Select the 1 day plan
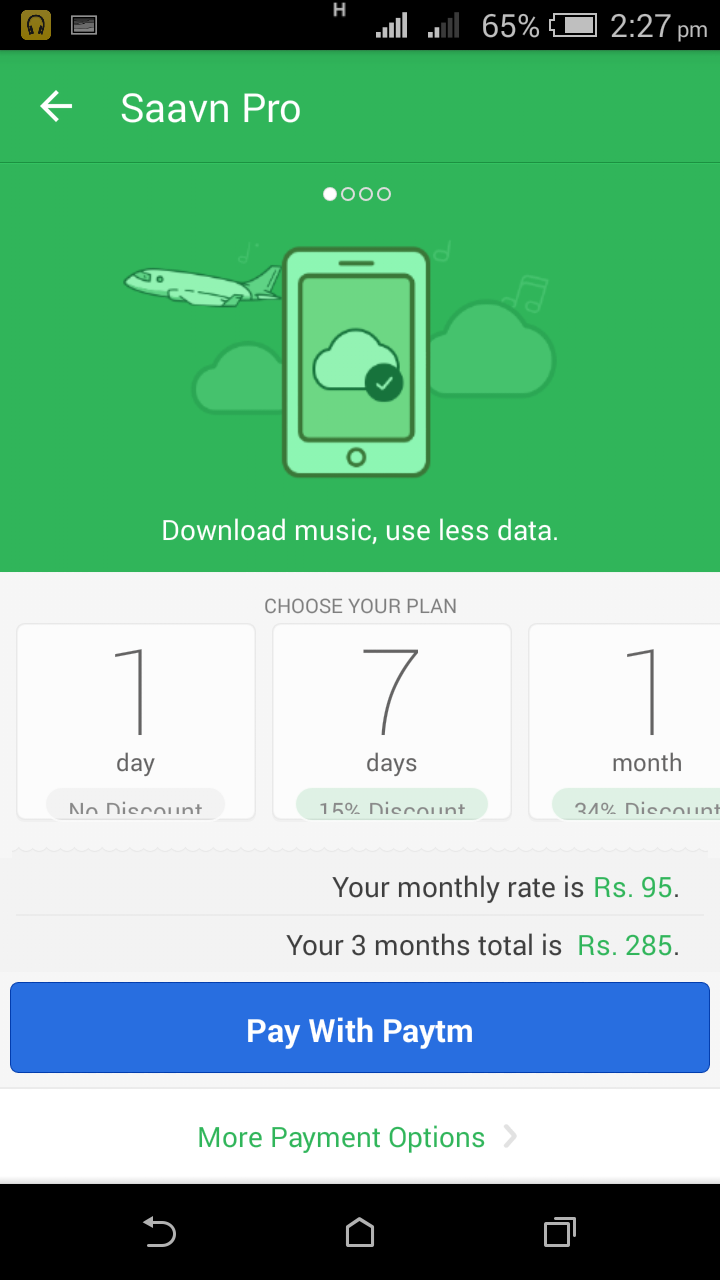Image resolution: width=720 pixels, height=1280 pixels. [x=136, y=720]
